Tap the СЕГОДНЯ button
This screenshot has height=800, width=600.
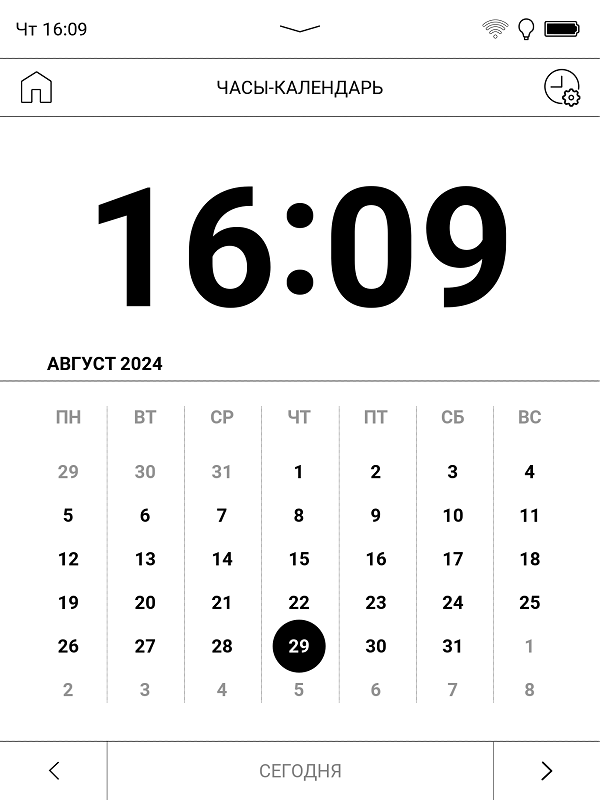(300, 771)
